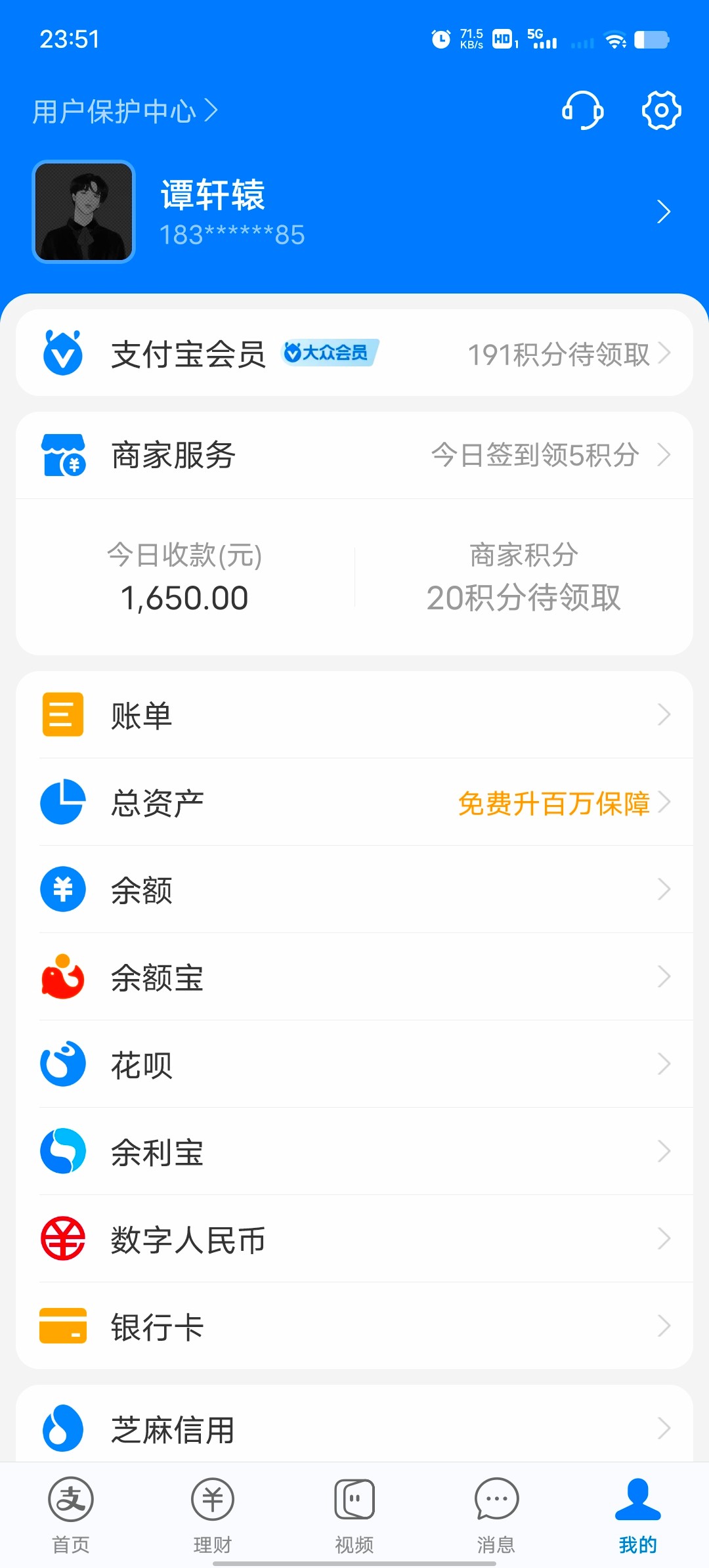Image resolution: width=709 pixels, height=1568 pixels.
Task: Open 余额宝
Action: tap(354, 976)
